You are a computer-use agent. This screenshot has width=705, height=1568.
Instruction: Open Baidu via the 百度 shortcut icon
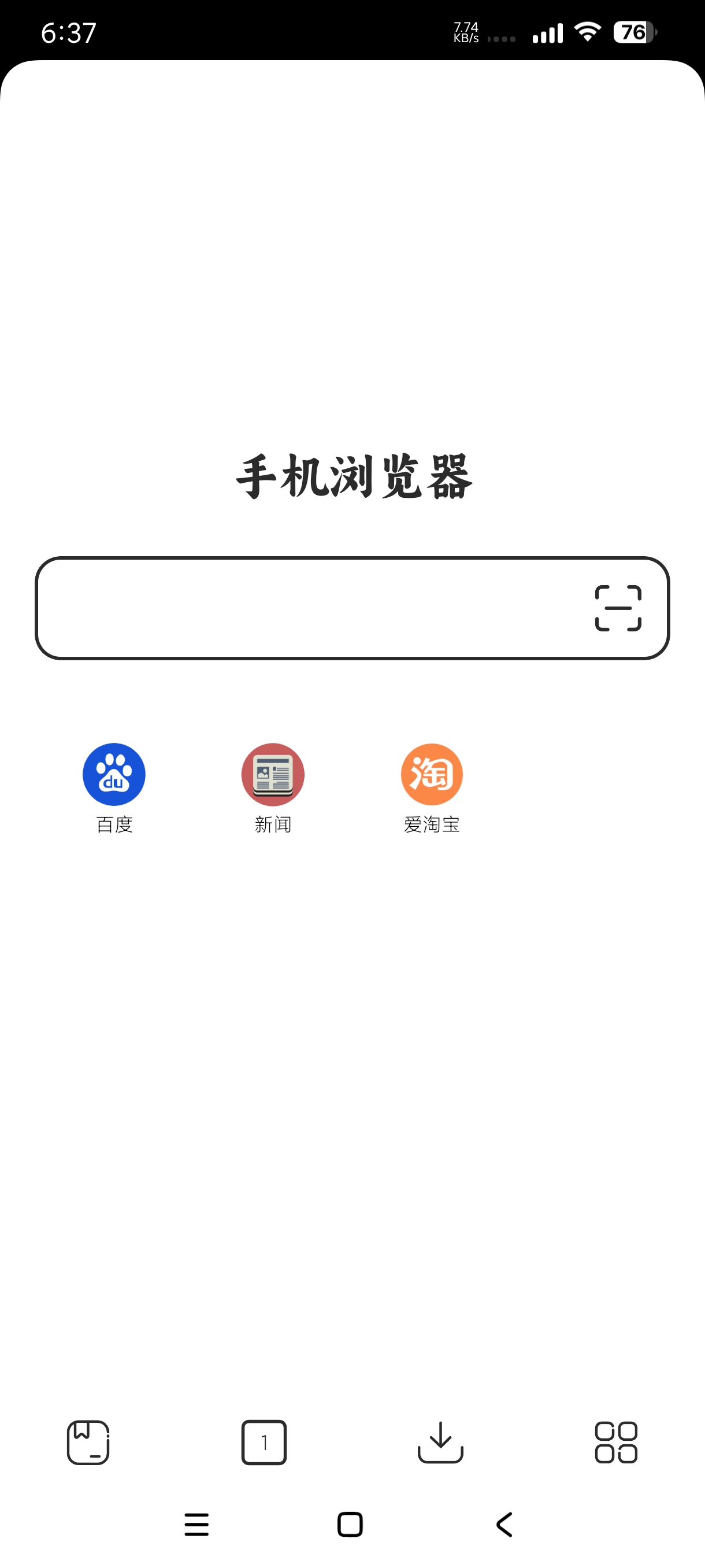click(x=113, y=774)
